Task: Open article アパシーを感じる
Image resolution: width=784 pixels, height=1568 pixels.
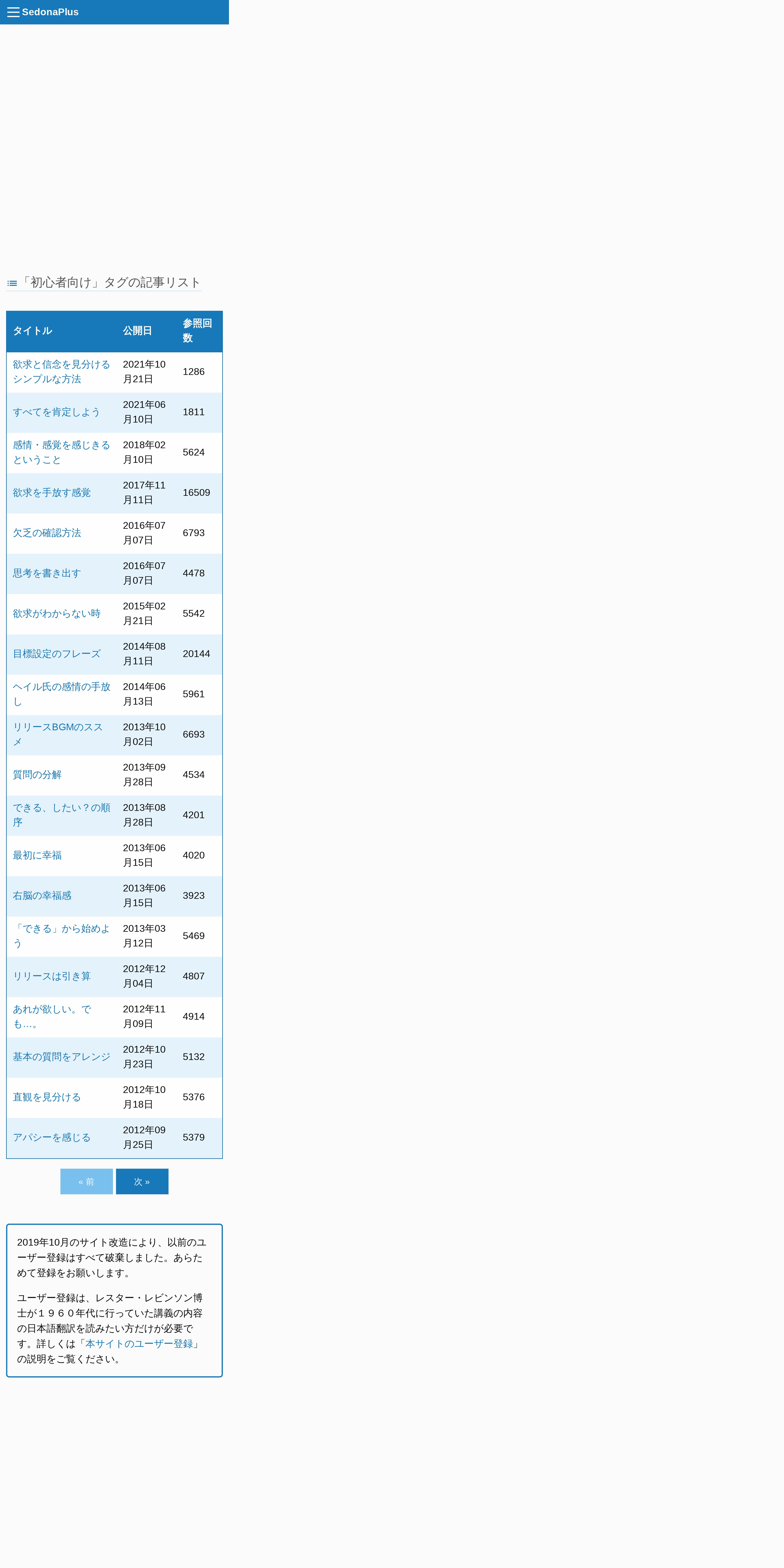Action: tap(52, 1137)
